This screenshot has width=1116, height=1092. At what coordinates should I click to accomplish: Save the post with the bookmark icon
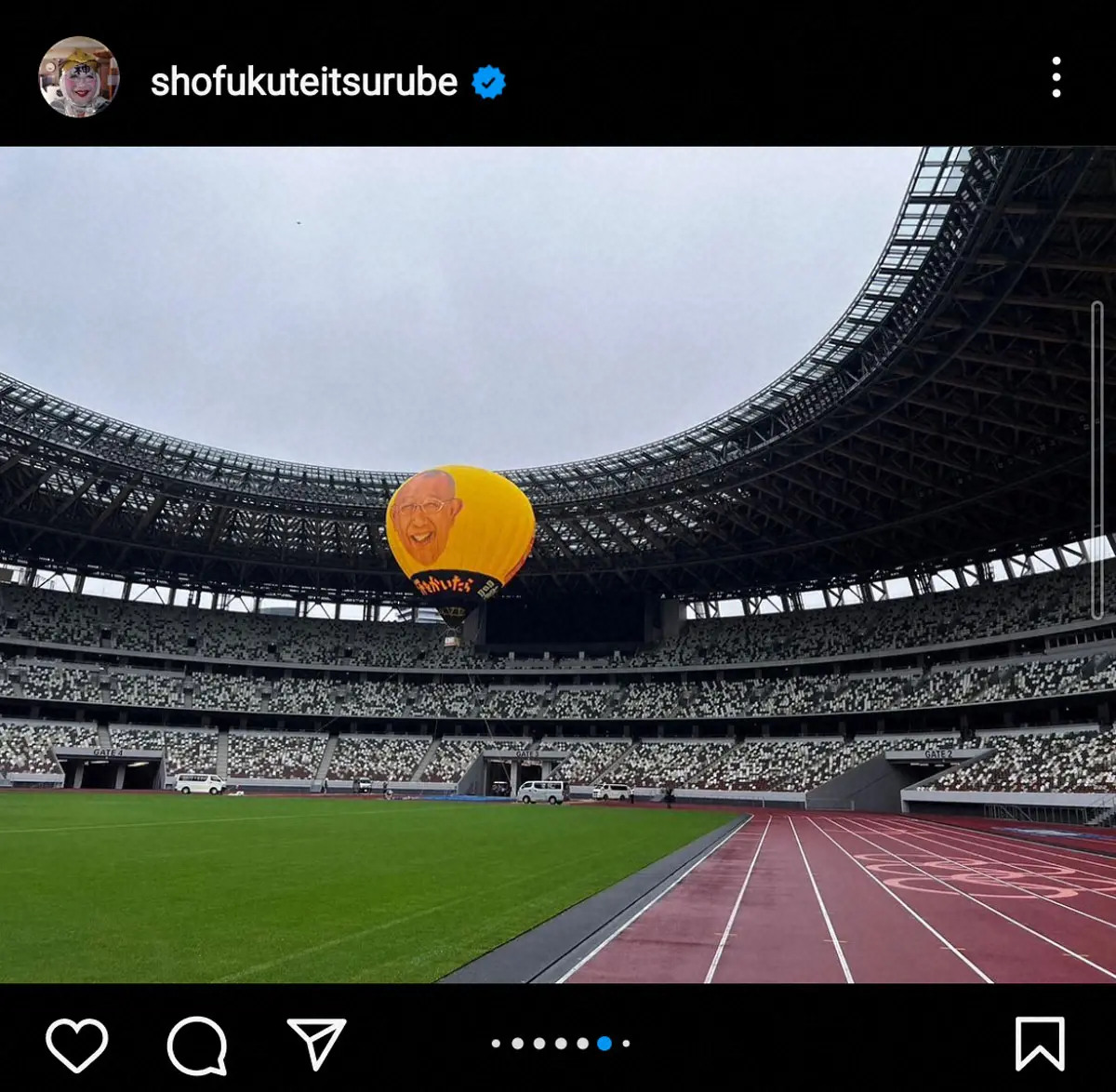[1039, 1044]
